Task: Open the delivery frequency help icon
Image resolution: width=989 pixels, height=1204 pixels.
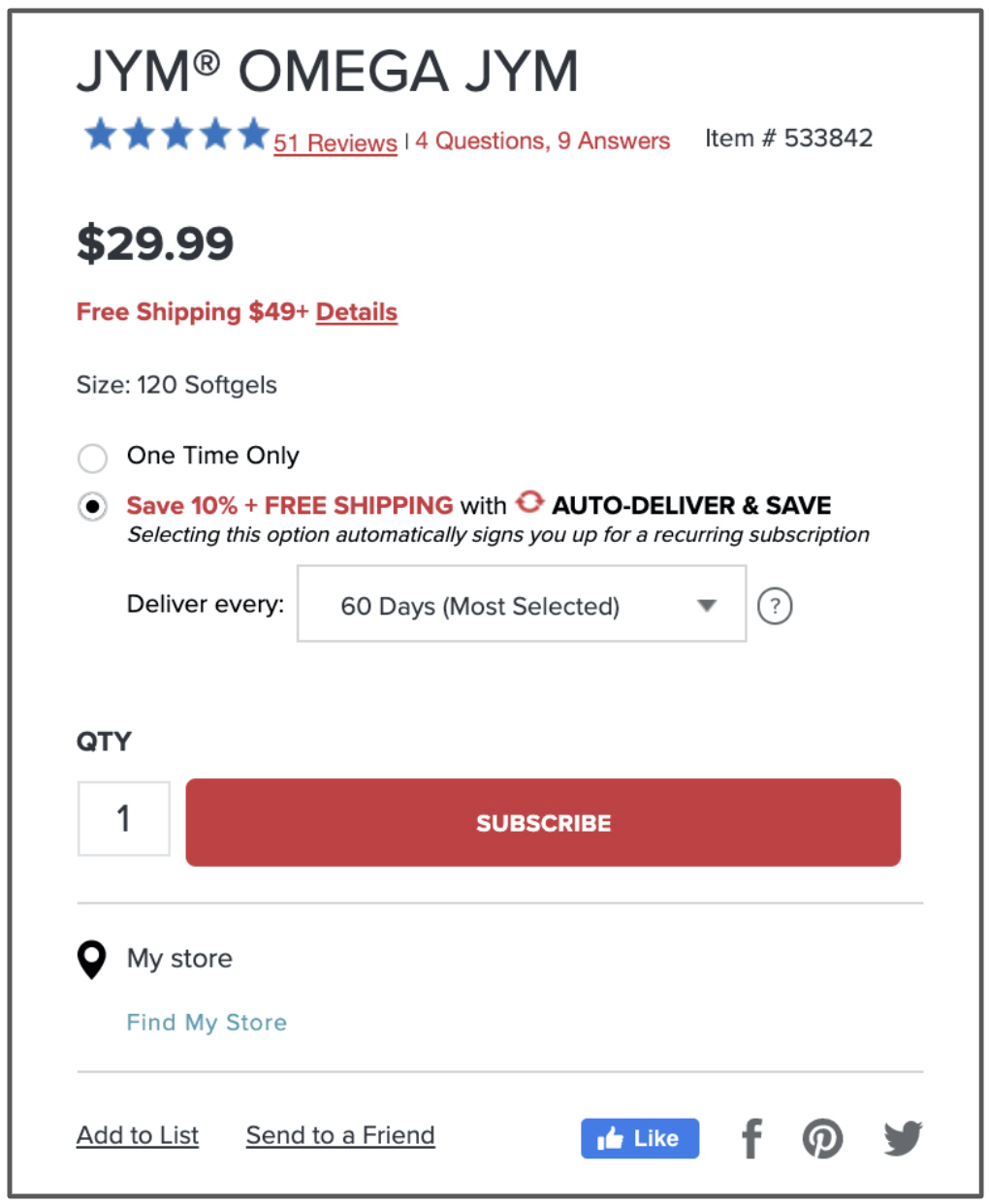Action: 774,606
